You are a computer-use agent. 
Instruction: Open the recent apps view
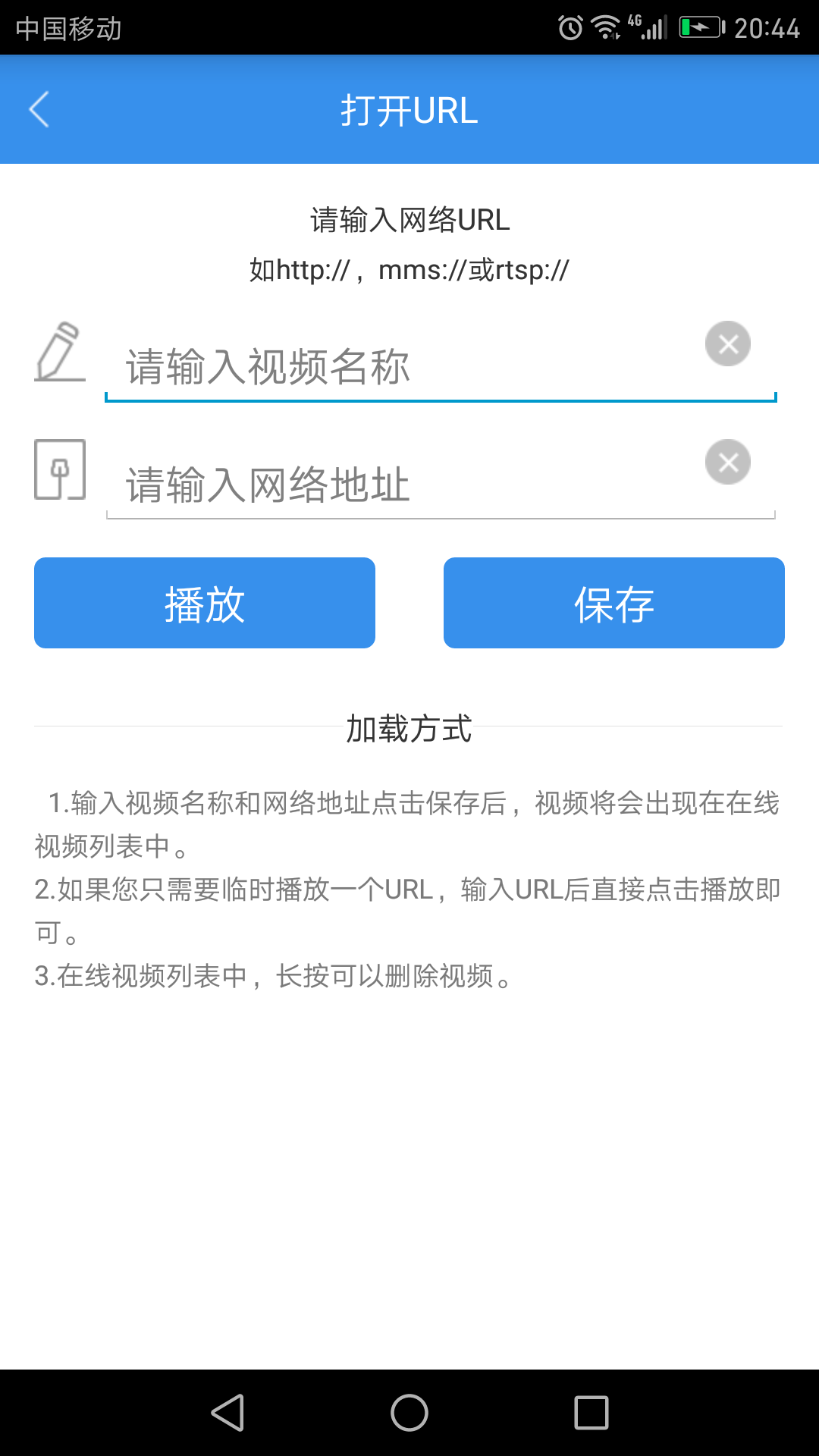(591, 1413)
